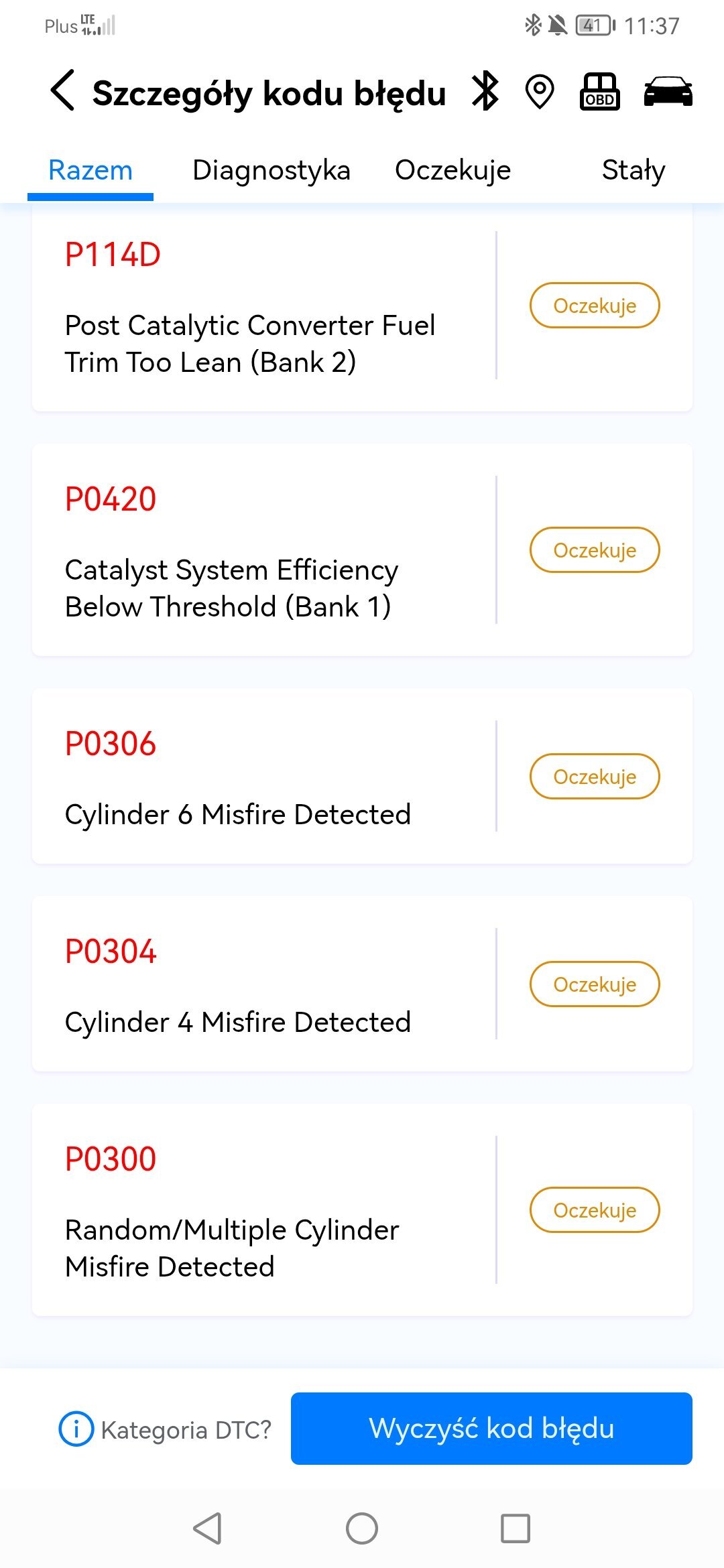
Task: Open the P0300 random misfire card
Action: 362,1210
